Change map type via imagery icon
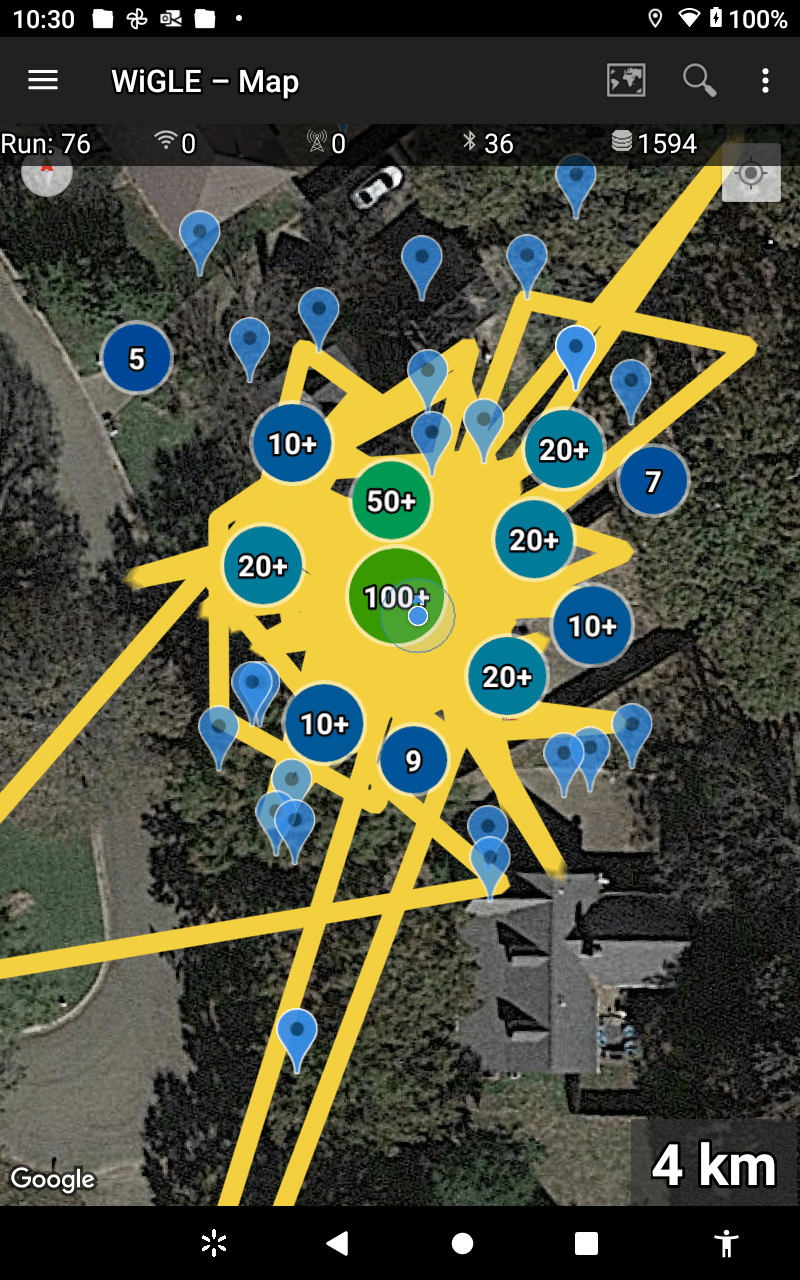 (628, 80)
